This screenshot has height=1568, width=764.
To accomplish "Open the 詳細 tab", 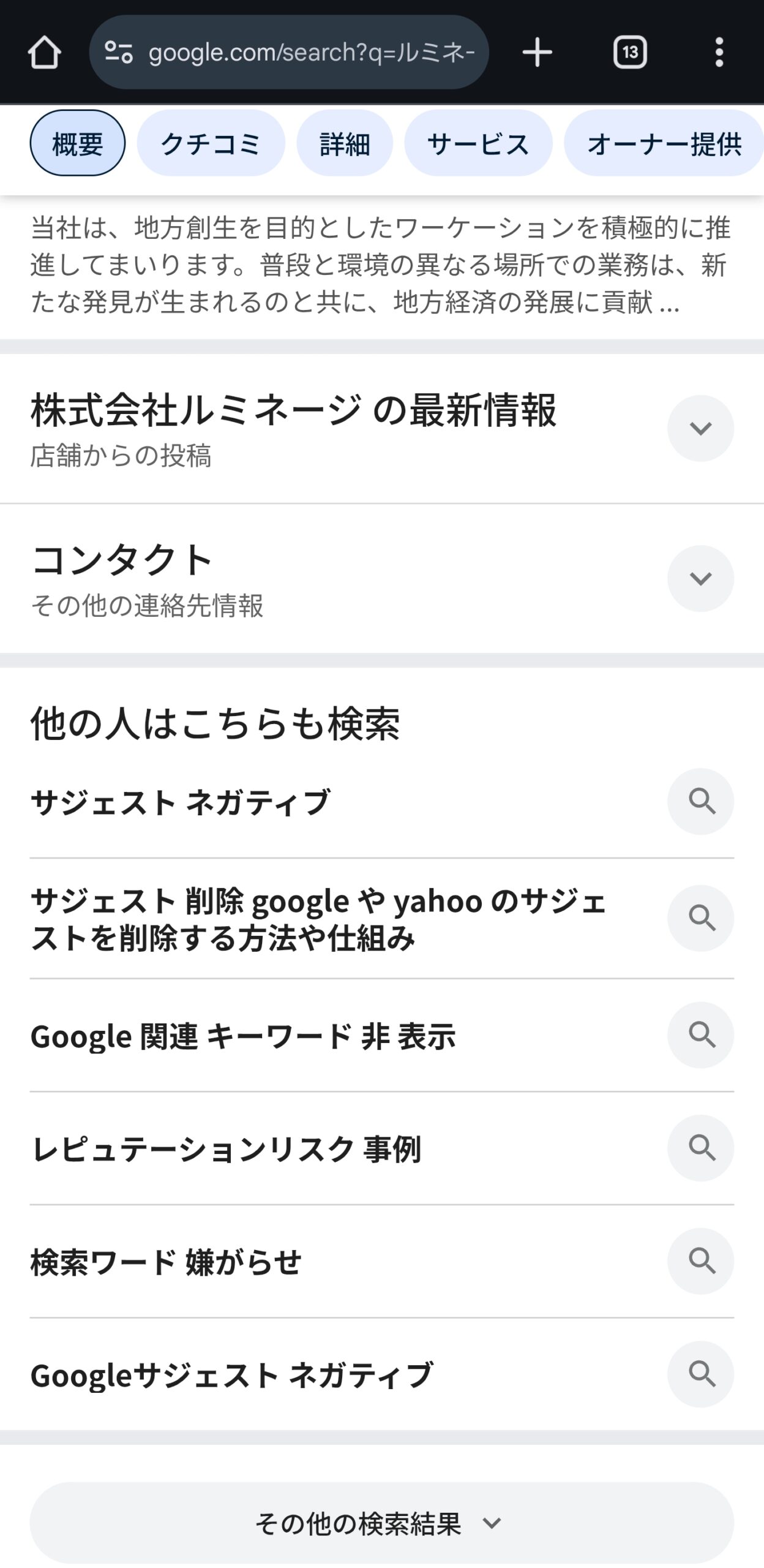I will tap(345, 143).
